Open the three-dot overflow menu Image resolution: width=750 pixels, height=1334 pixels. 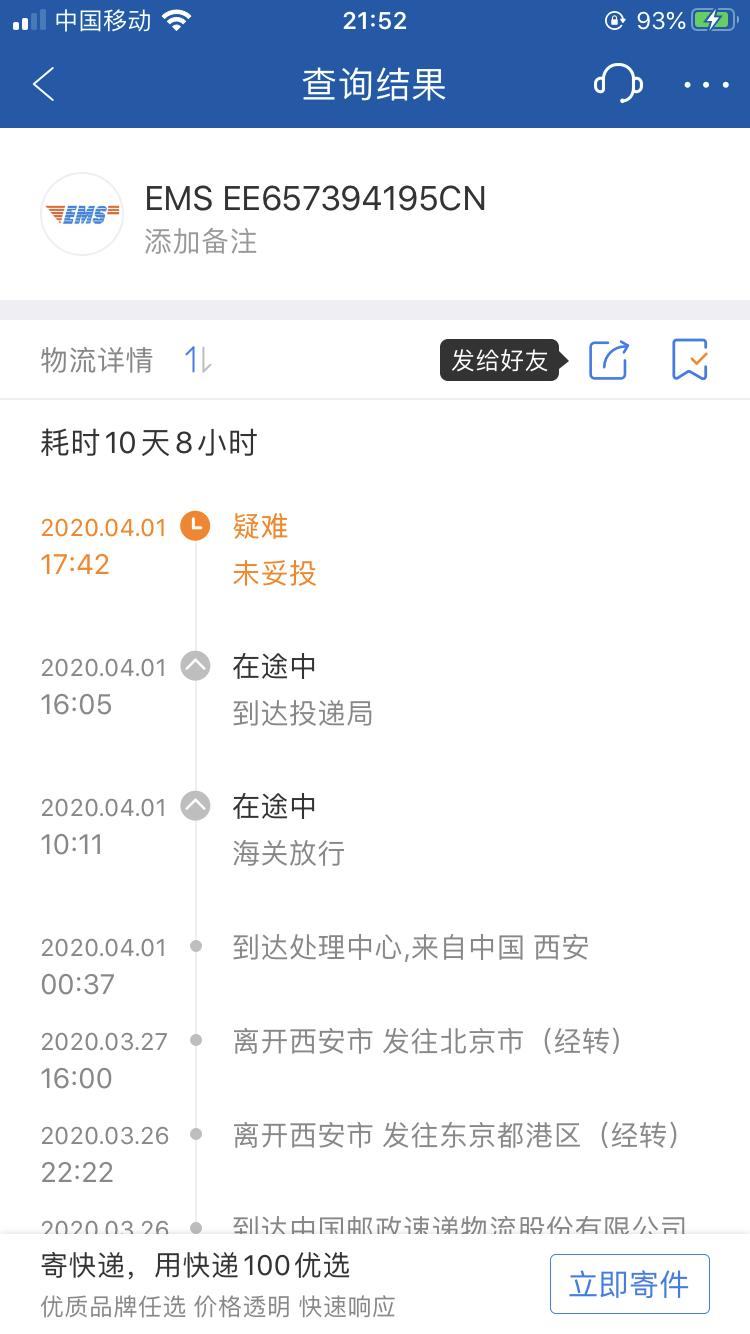[707, 85]
